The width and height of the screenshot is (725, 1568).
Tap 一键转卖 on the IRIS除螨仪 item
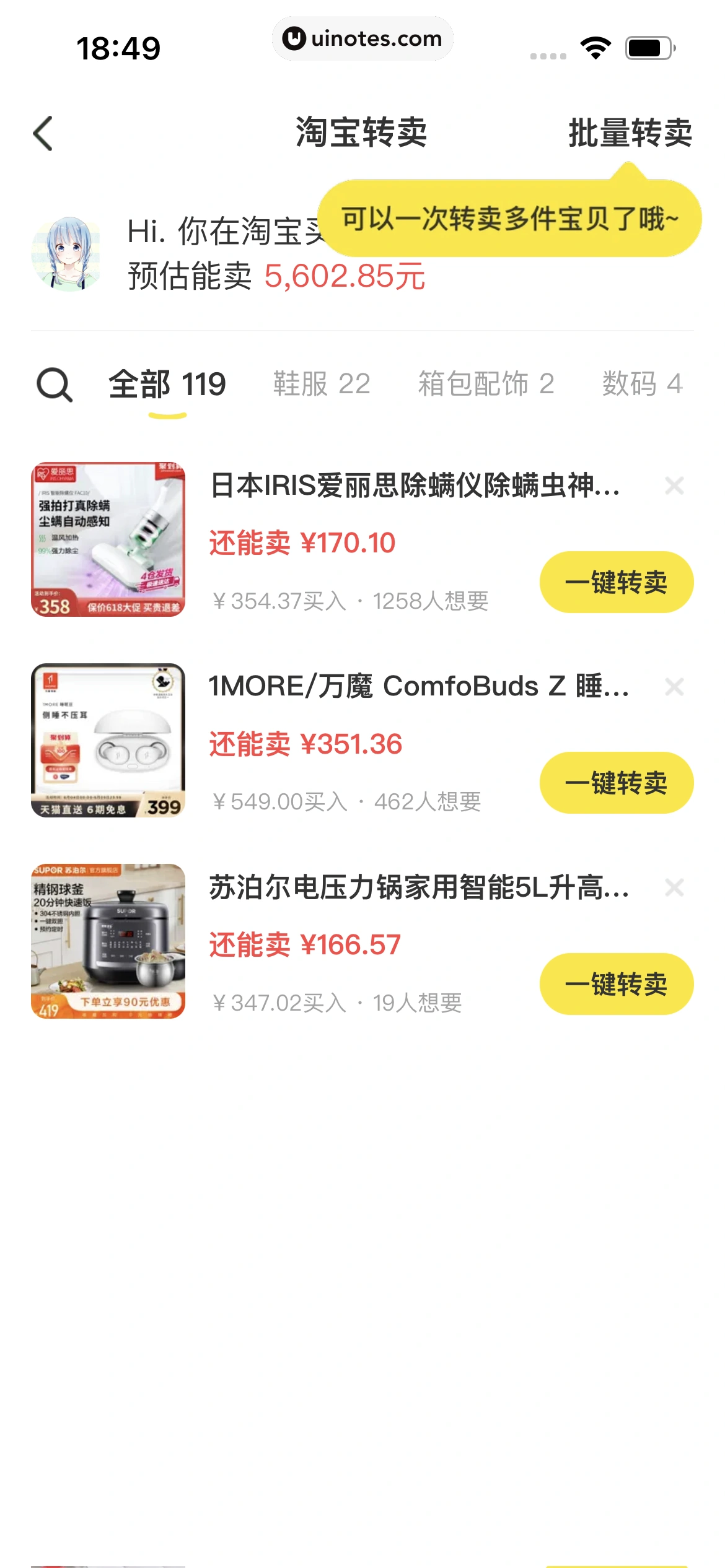coord(616,582)
